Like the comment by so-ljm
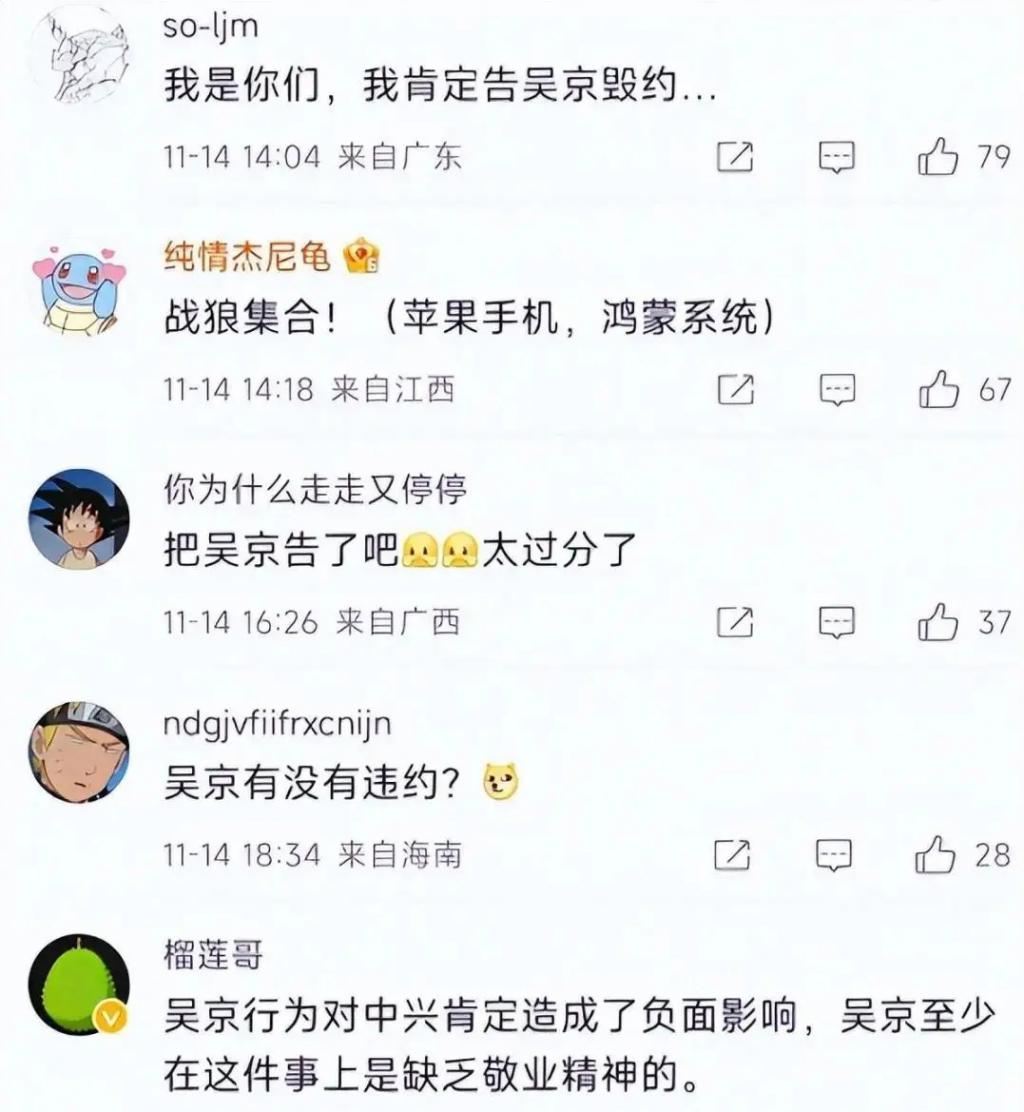This screenshot has height=1112, width=1024. (x=938, y=158)
